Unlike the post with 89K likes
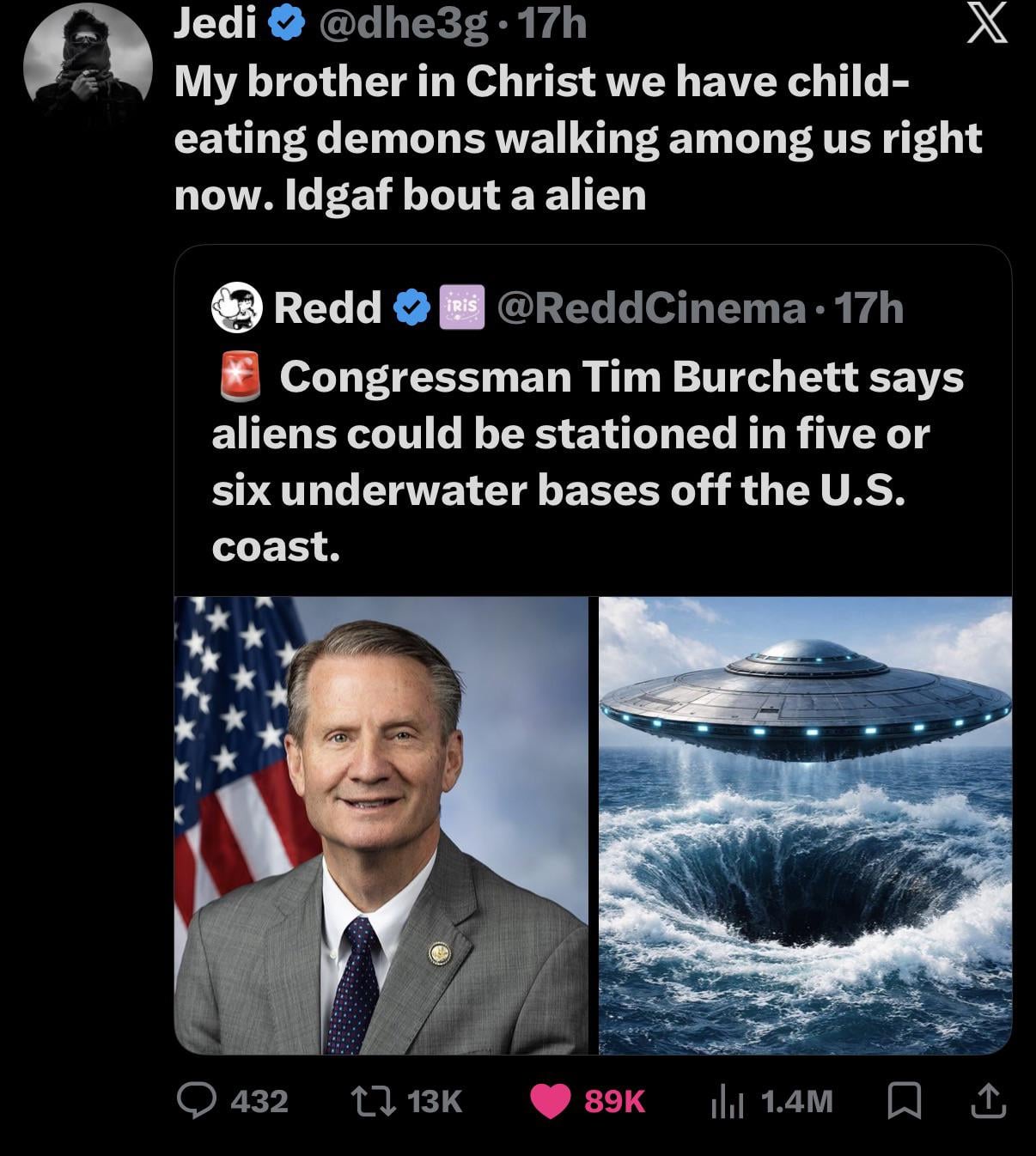This screenshot has width=1036, height=1156. click(x=551, y=1101)
